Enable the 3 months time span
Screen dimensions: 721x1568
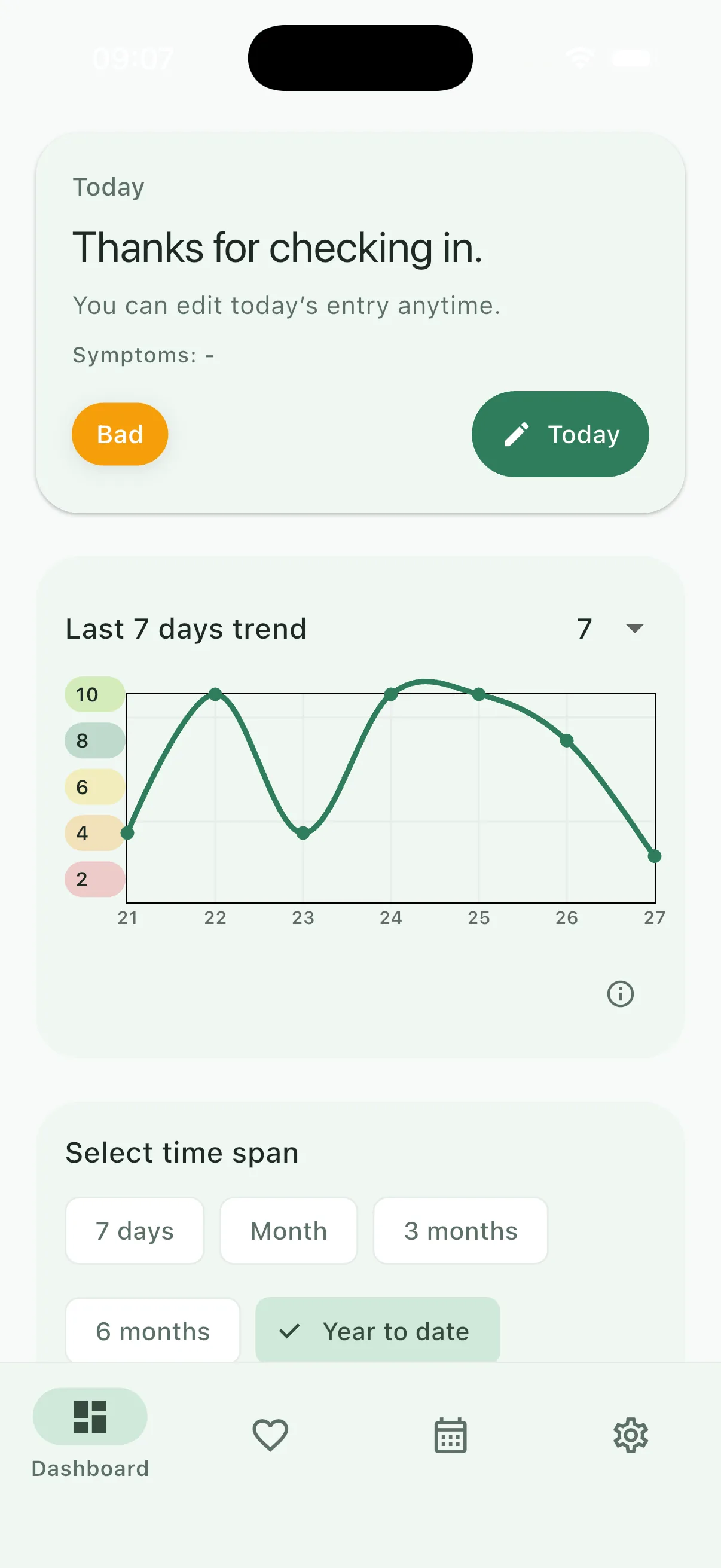460,1231
